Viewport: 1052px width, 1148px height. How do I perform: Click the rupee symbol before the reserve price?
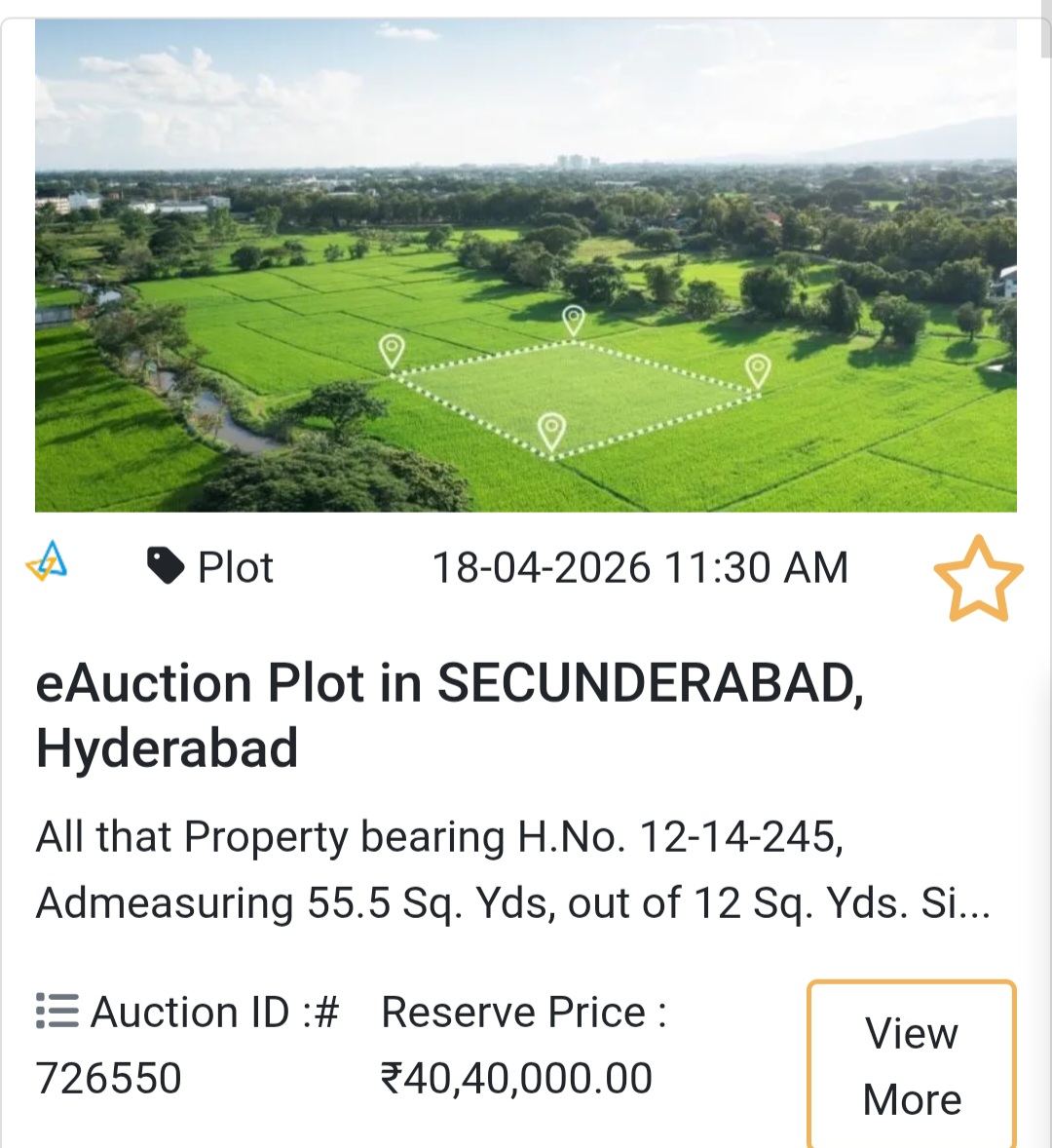394,1077
